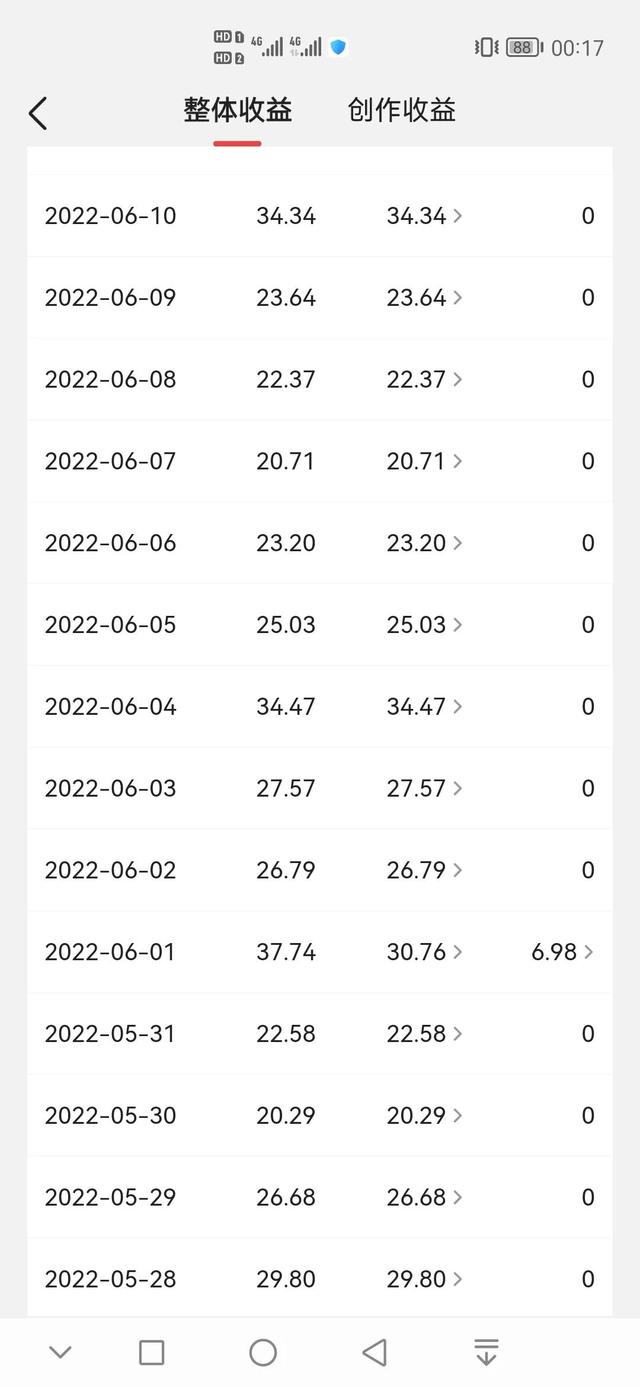Select the 整体收益 tab
Image resolution: width=640 pixels, height=1387 pixels.
238,110
